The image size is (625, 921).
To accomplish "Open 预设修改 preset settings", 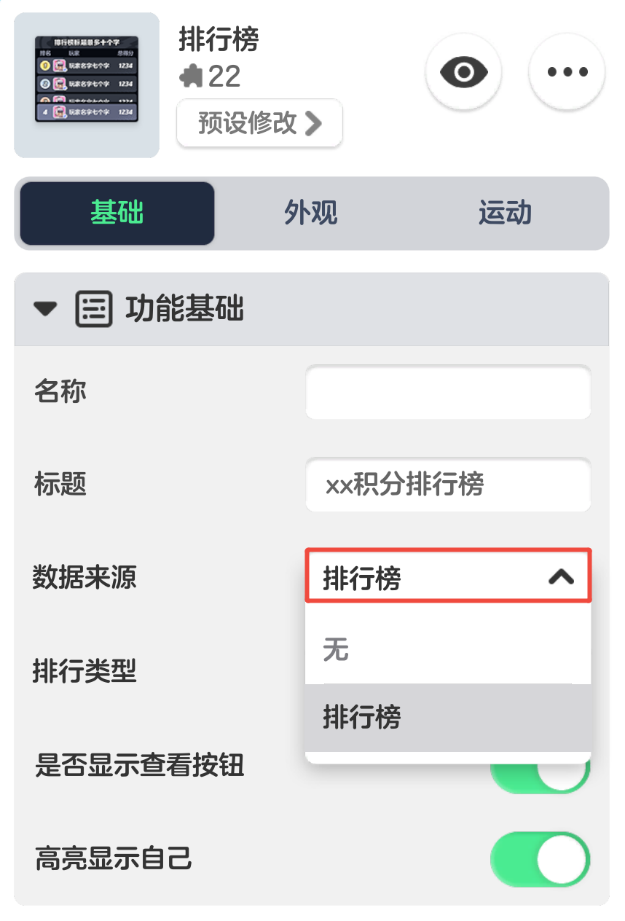I will [x=260, y=123].
